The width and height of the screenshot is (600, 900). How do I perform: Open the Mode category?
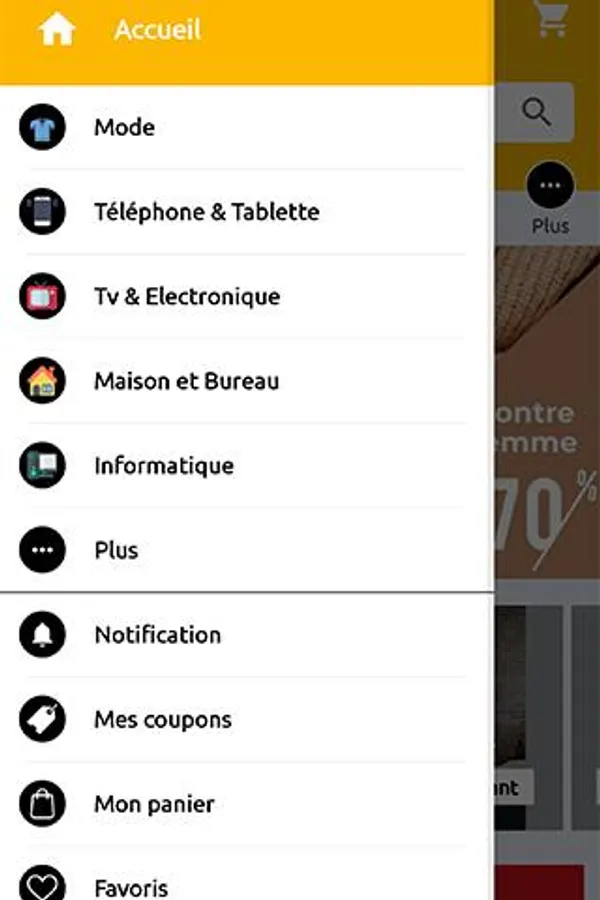[125, 128]
